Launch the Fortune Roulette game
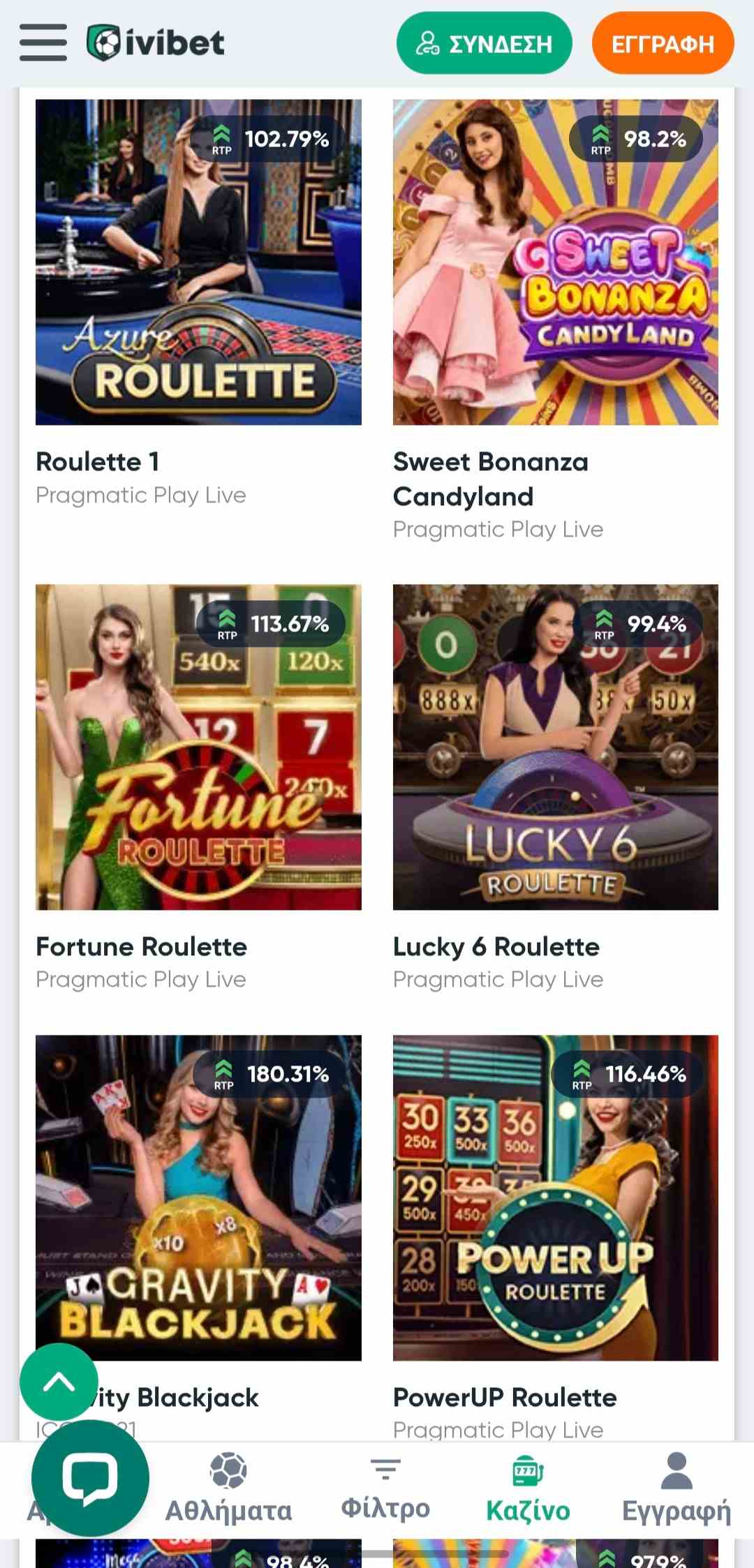 [x=198, y=747]
